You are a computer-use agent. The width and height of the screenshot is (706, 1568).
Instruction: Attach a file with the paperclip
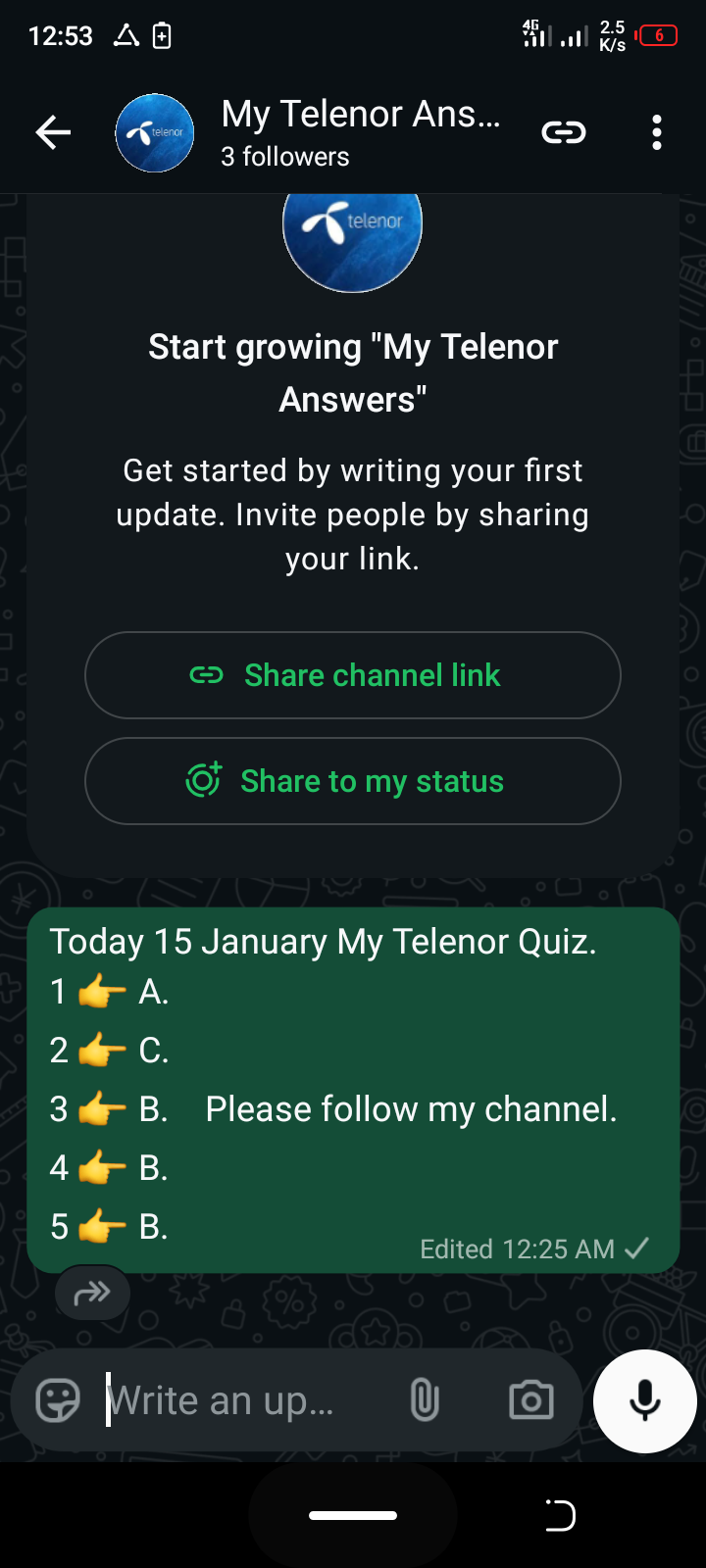coord(424,1400)
